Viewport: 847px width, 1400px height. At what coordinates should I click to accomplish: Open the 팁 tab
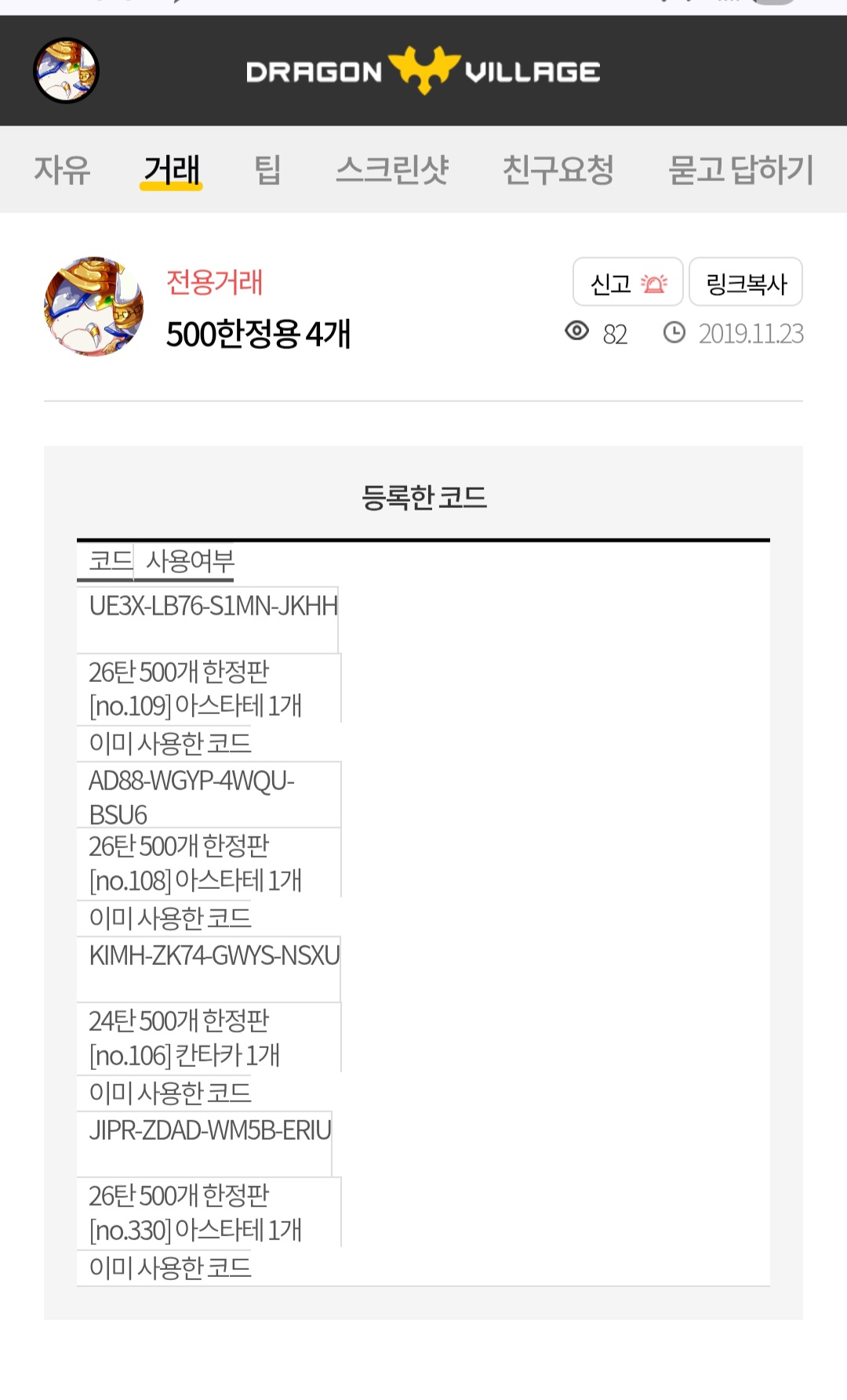tap(267, 169)
